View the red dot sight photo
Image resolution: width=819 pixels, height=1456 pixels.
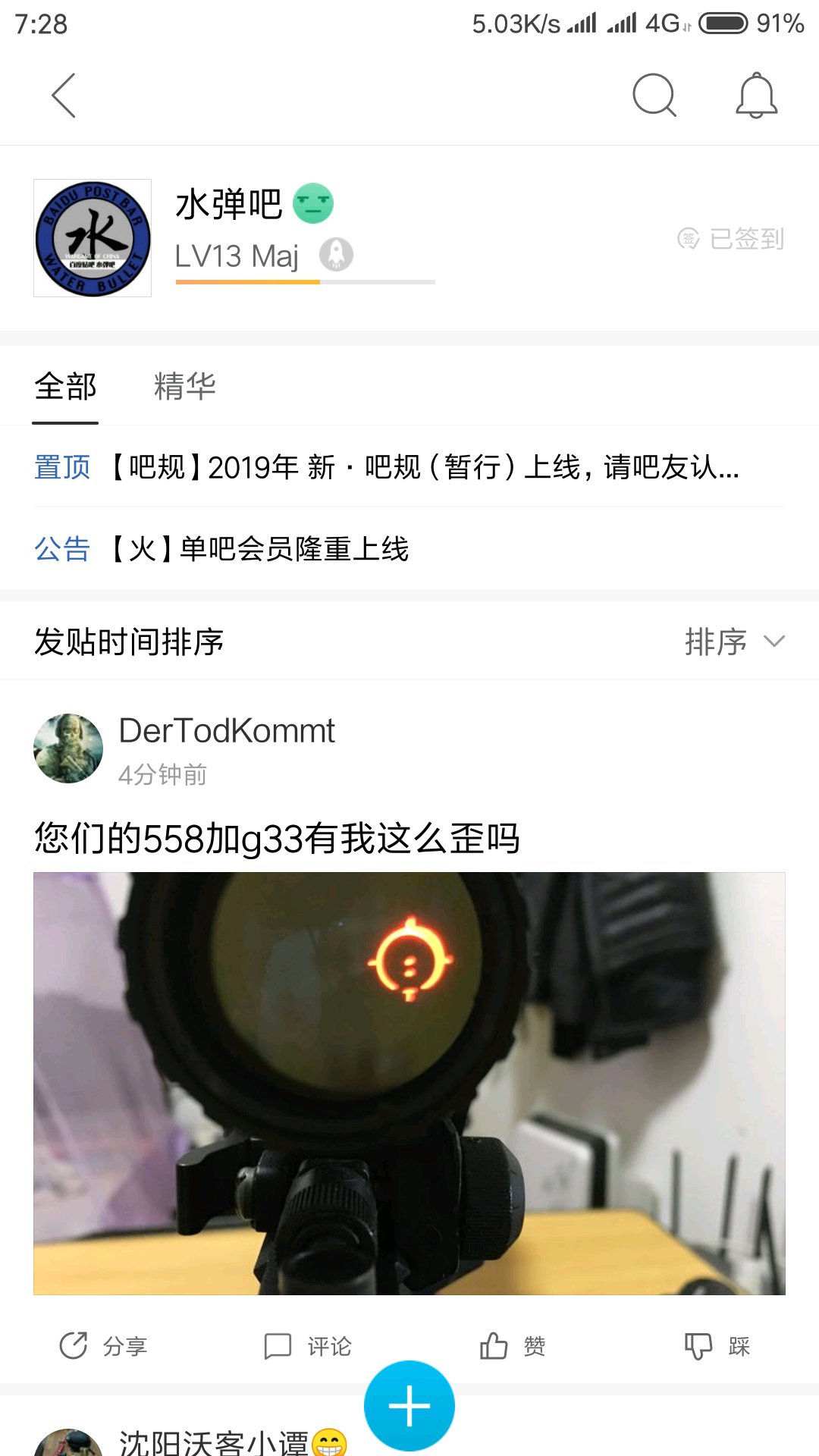[x=409, y=1083]
